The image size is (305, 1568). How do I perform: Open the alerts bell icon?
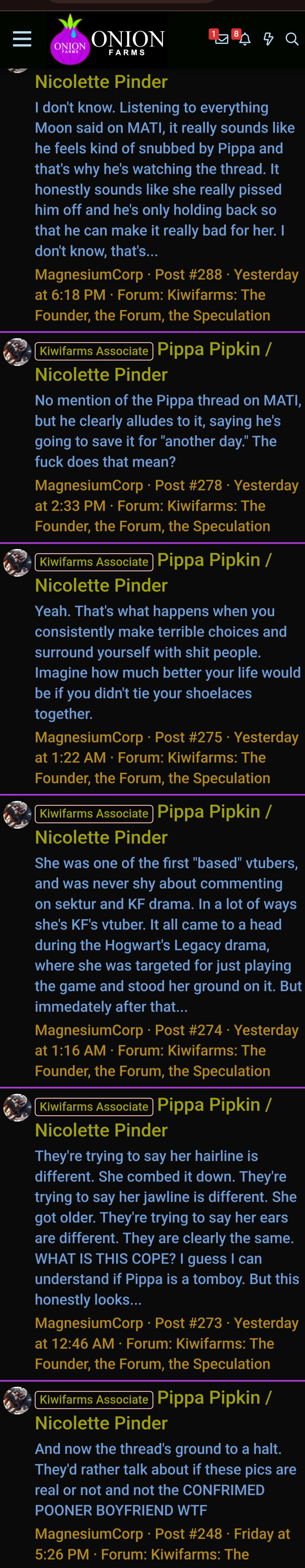[245, 40]
